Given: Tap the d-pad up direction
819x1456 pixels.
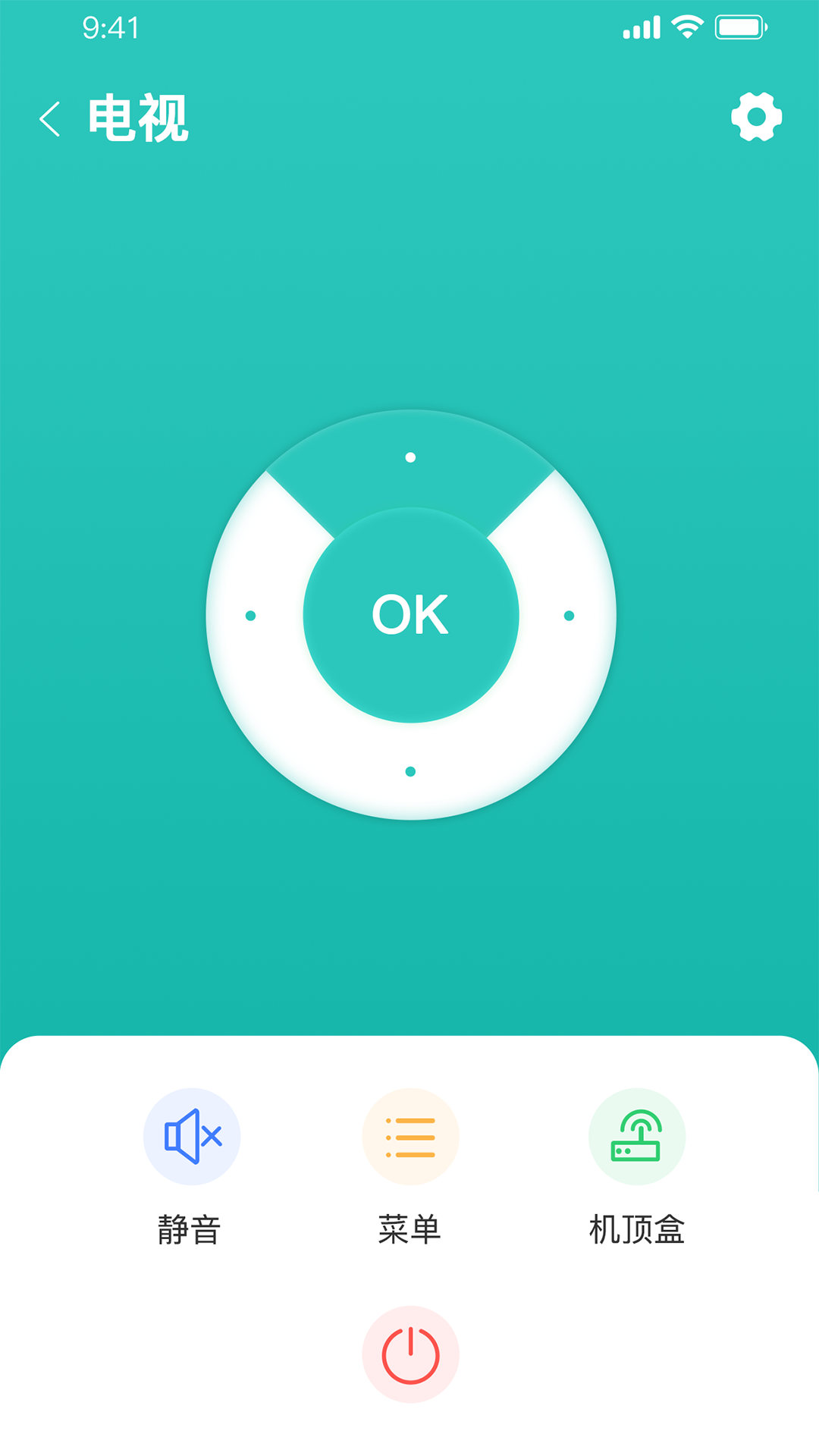Looking at the screenshot, I should coord(410,458).
